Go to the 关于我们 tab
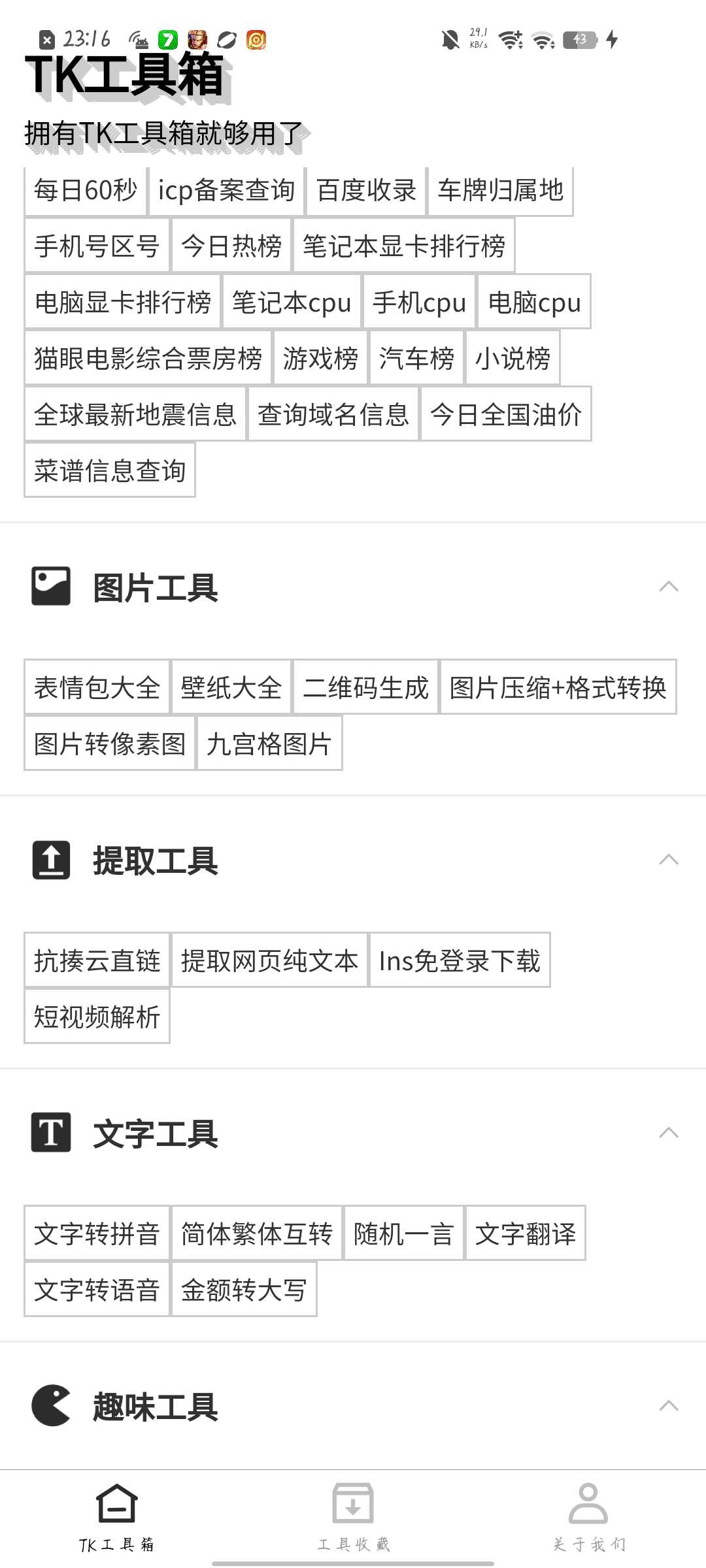This screenshot has width=706, height=1568. tap(588, 1517)
